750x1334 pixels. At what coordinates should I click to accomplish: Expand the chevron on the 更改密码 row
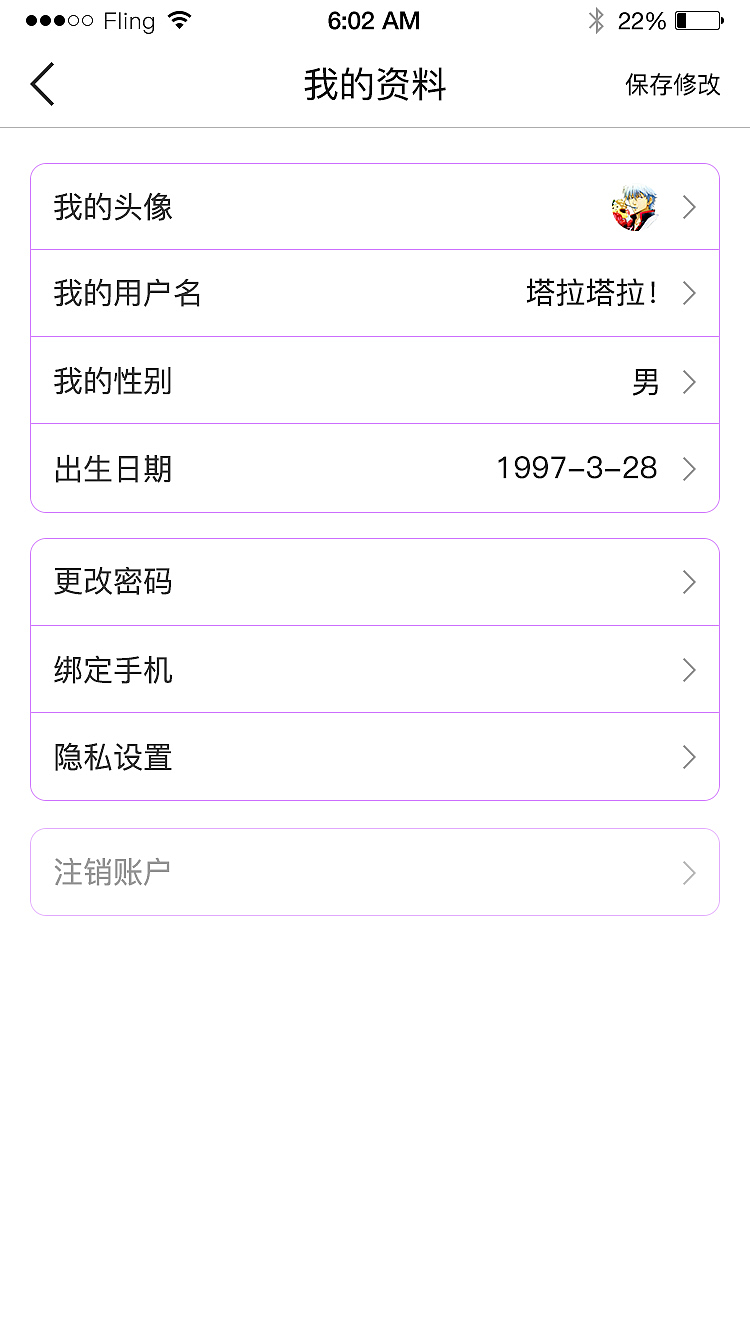pyautogui.click(x=688, y=582)
